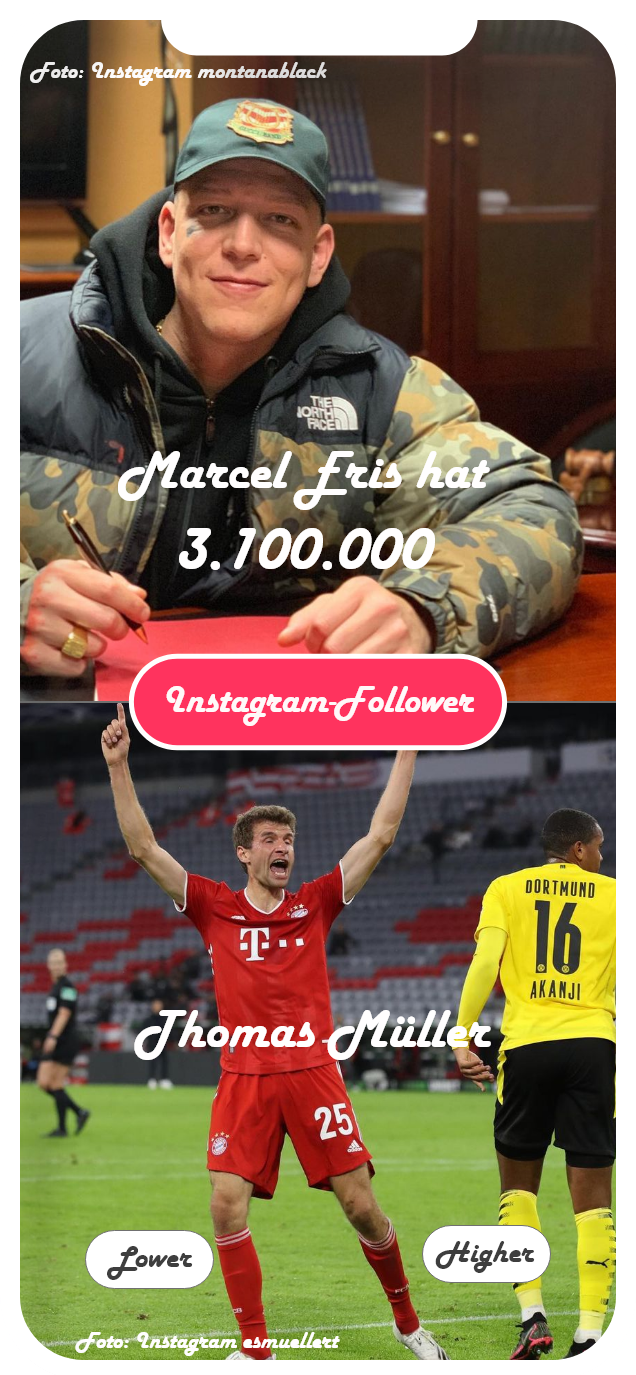Screen dimensions: 636x1375
Task: Guess Lower for Thomas Müller
Action: click(149, 1259)
